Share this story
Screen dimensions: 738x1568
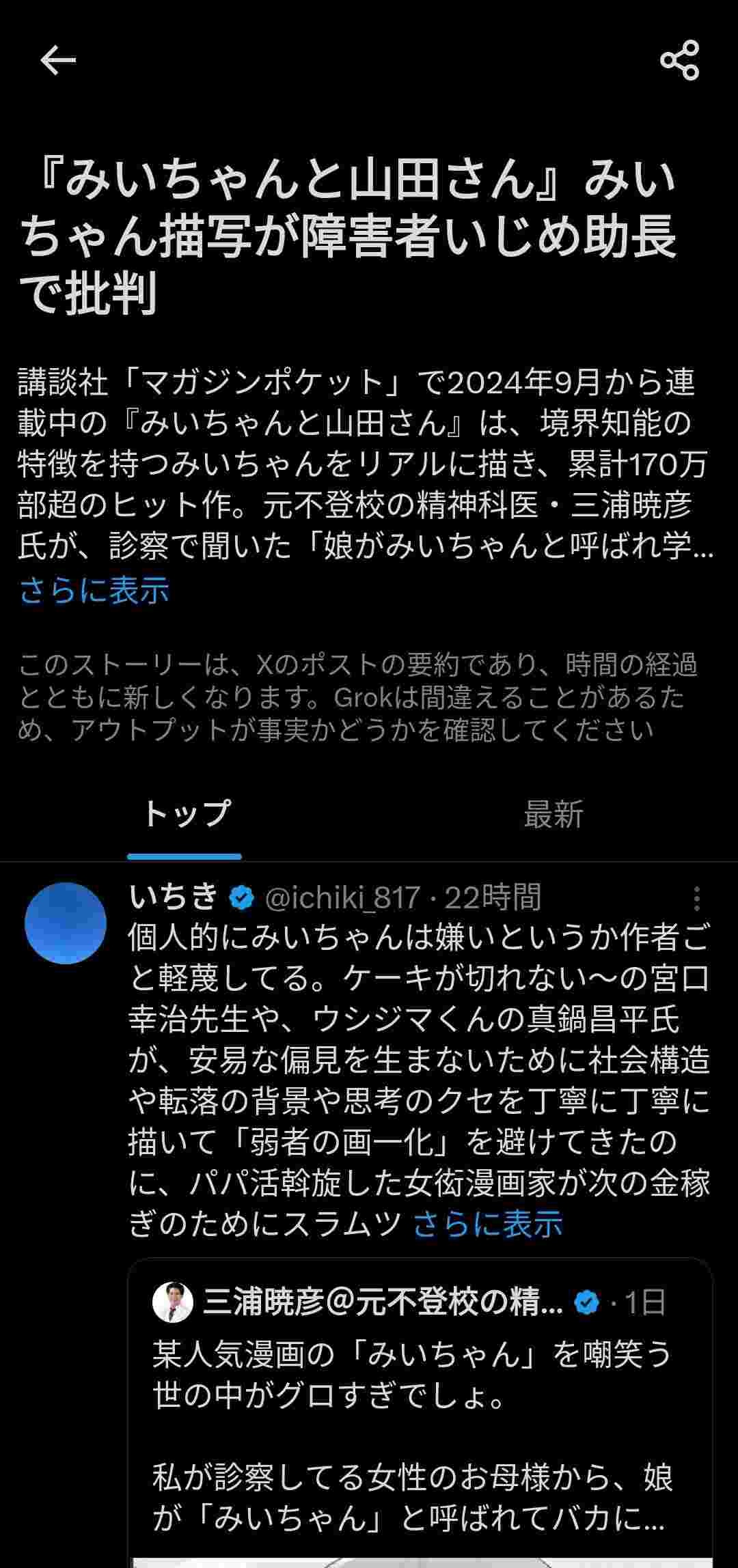pyautogui.click(x=679, y=61)
